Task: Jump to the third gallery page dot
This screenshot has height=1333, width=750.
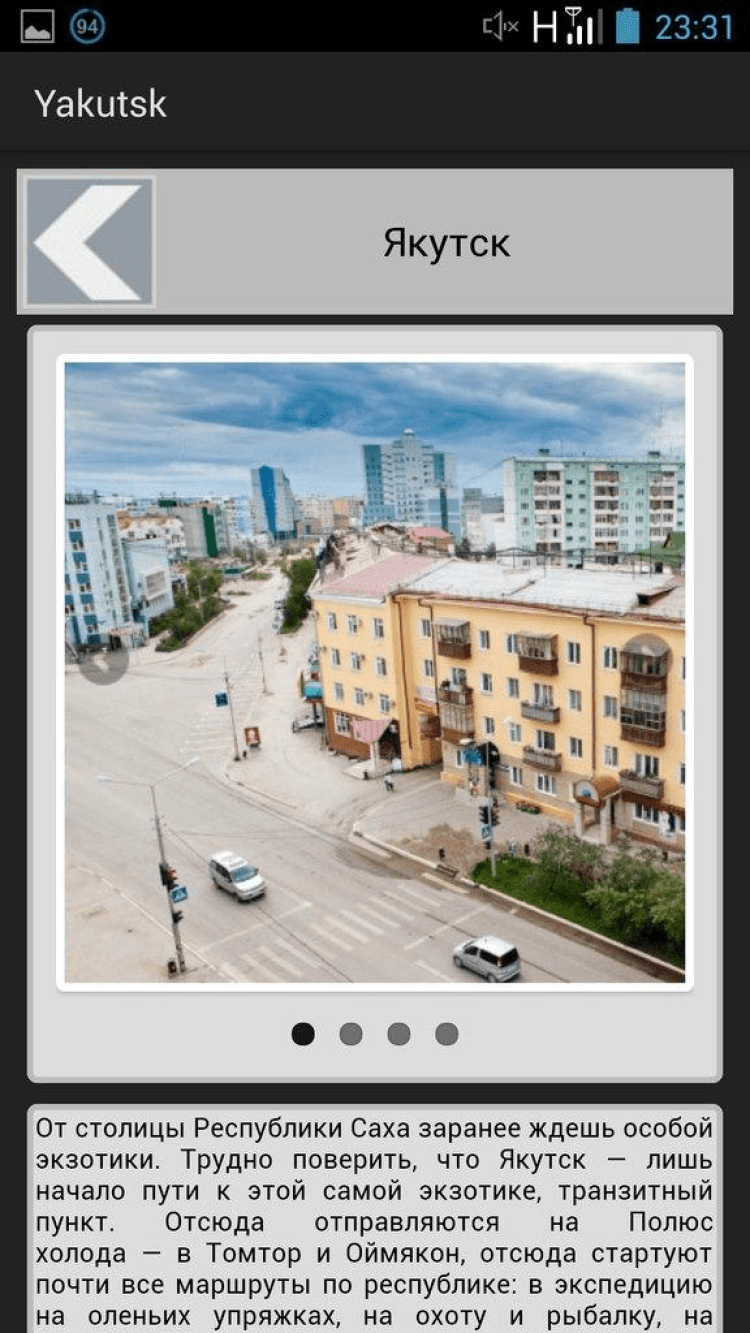Action: pyautogui.click(x=399, y=1034)
